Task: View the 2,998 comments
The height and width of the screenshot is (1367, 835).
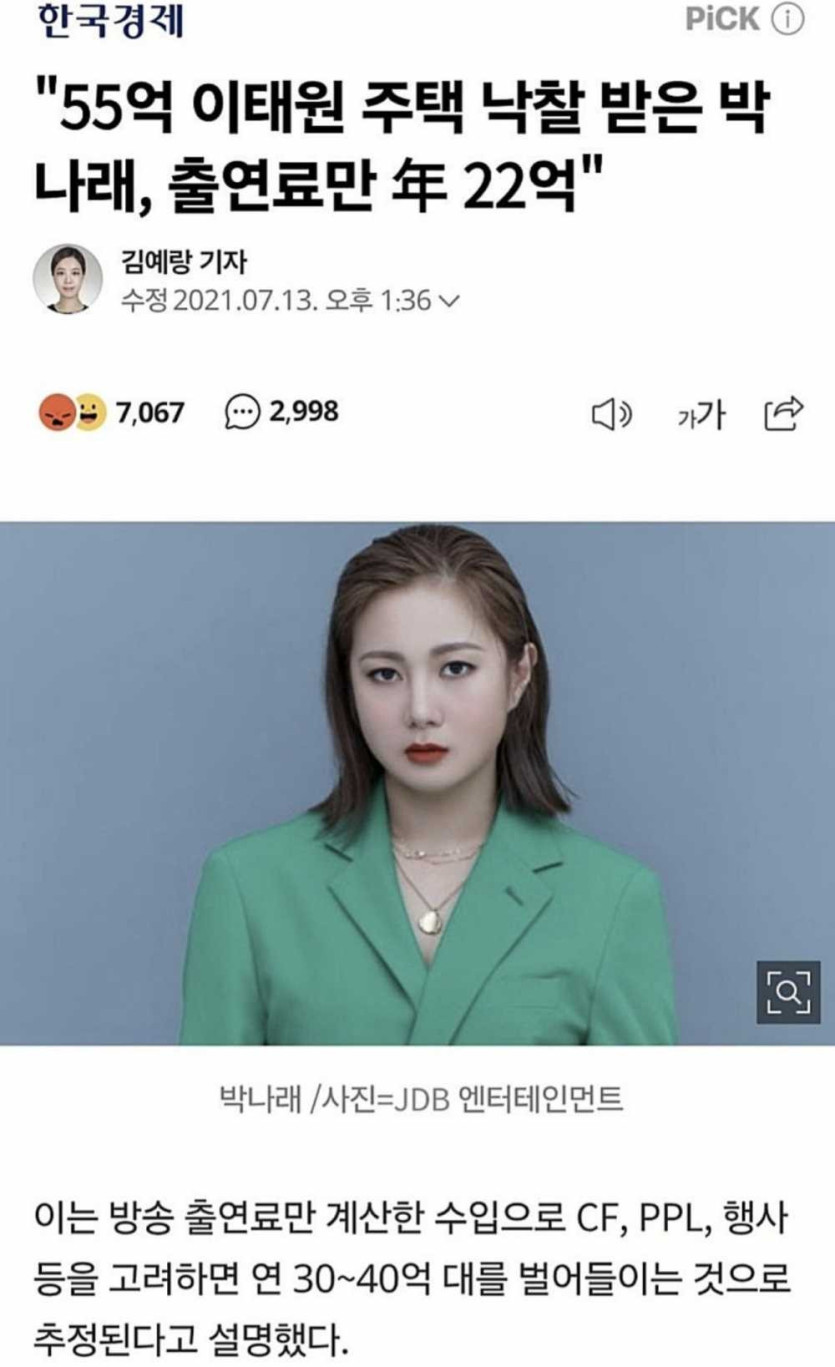Action: tap(282, 412)
